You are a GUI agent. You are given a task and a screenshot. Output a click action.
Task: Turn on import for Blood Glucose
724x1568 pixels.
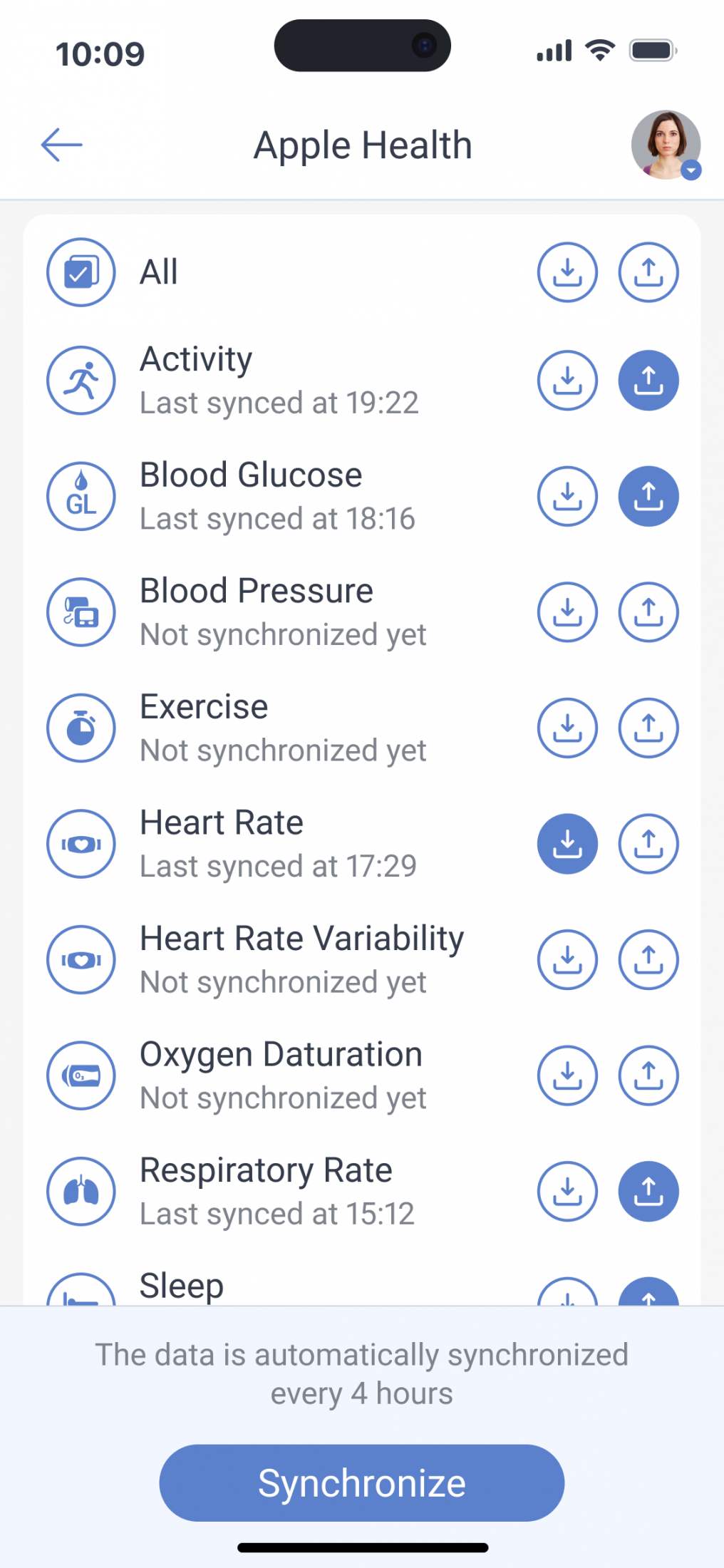click(567, 497)
